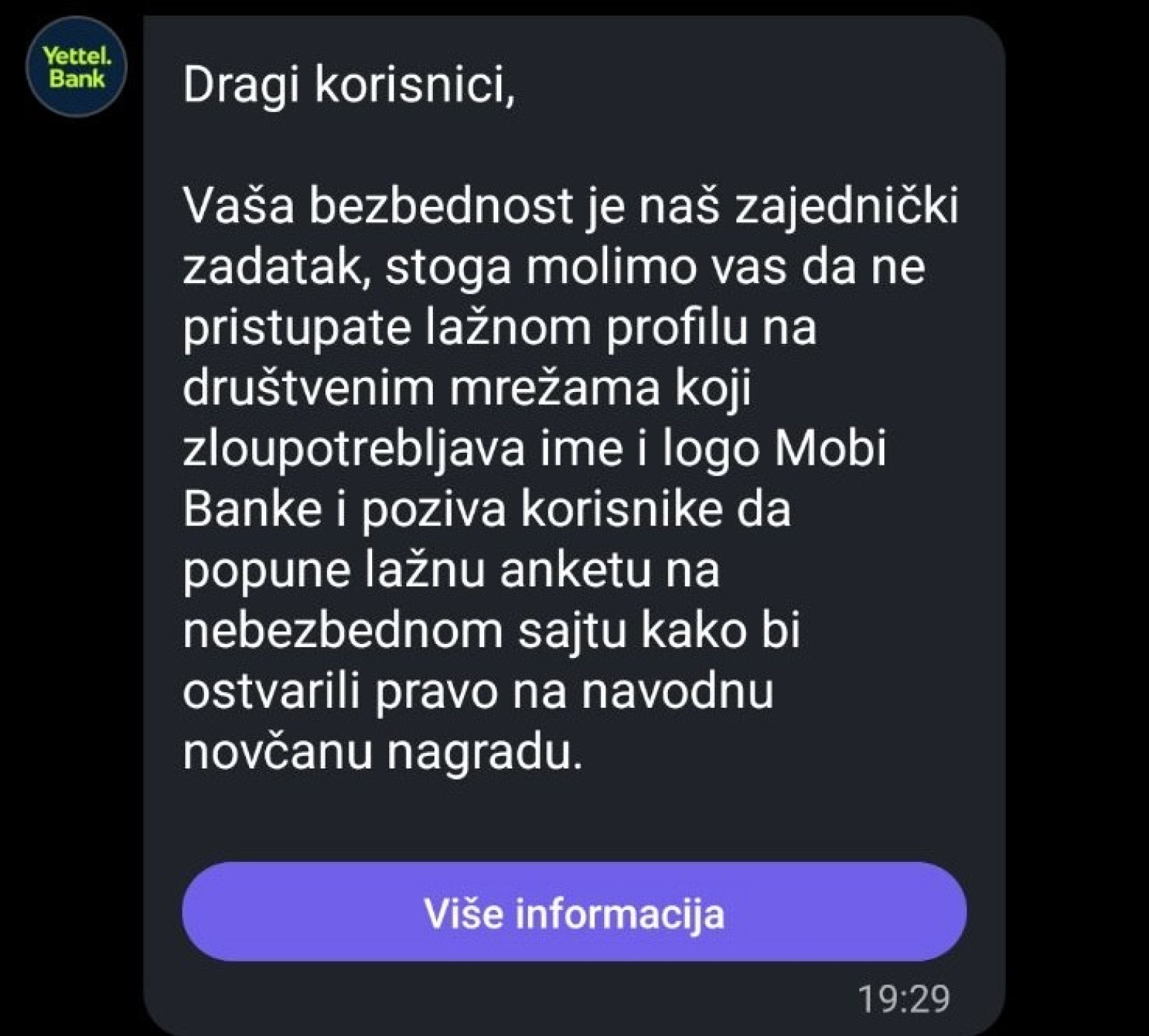1149x1036 pixels.
Task: Open the Yettel Bank sender avatar
Action: pos(76,67)
